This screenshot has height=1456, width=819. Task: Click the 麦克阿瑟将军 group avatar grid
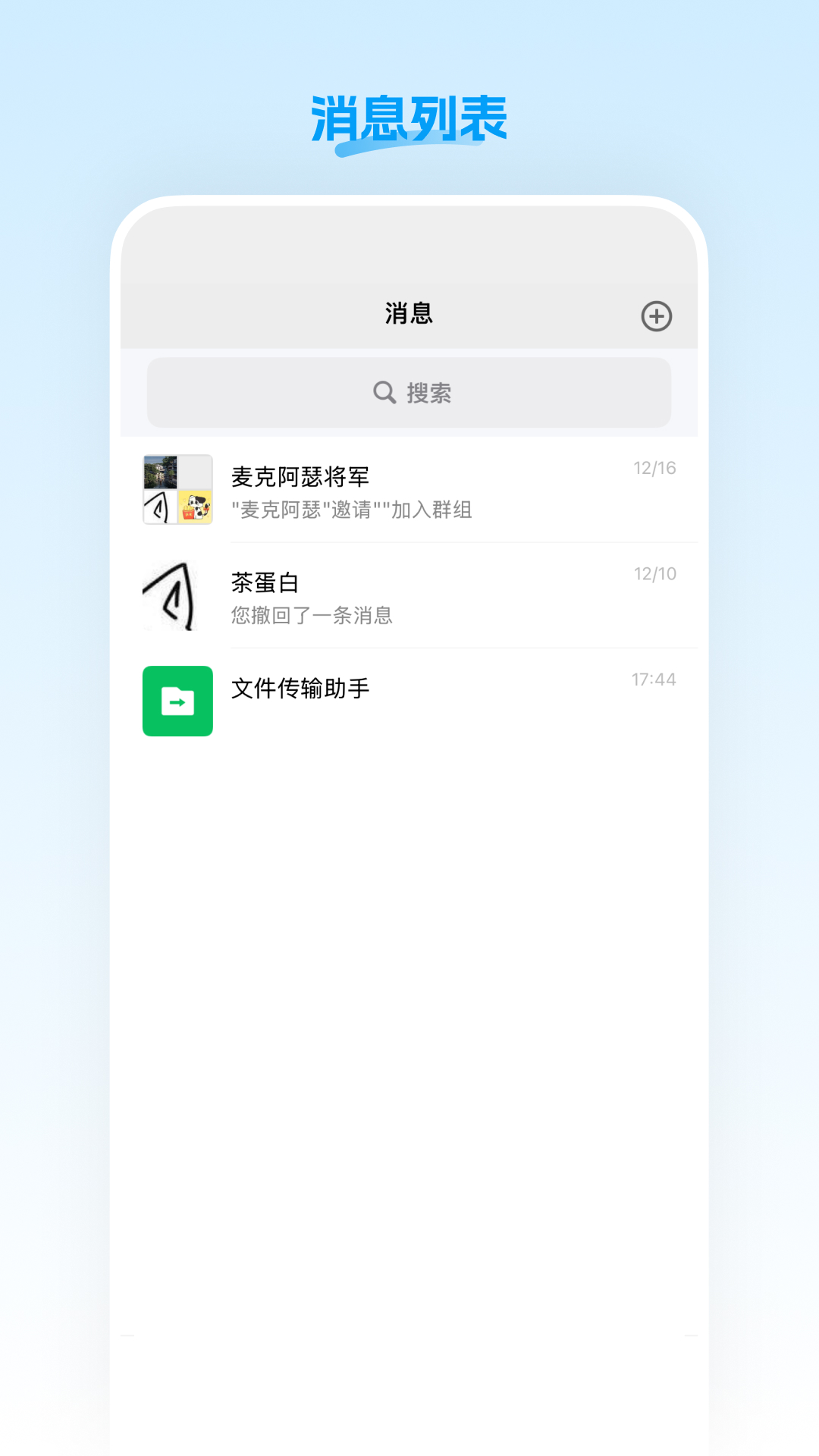pos(177,490)
